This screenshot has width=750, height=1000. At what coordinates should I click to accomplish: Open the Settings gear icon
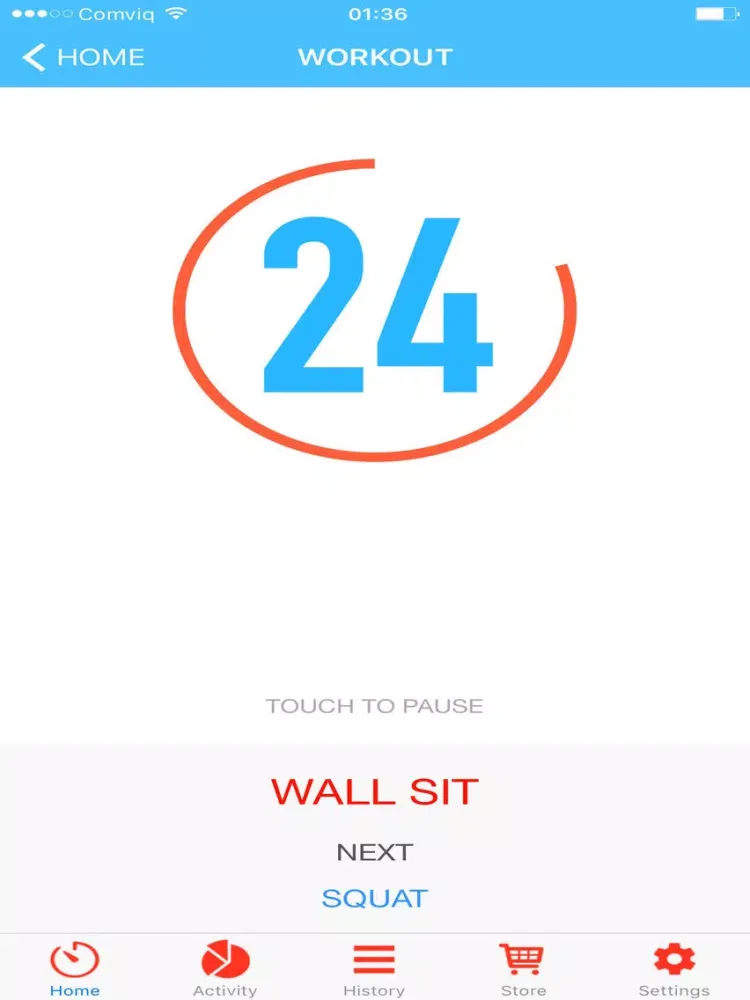click(674, 955)
